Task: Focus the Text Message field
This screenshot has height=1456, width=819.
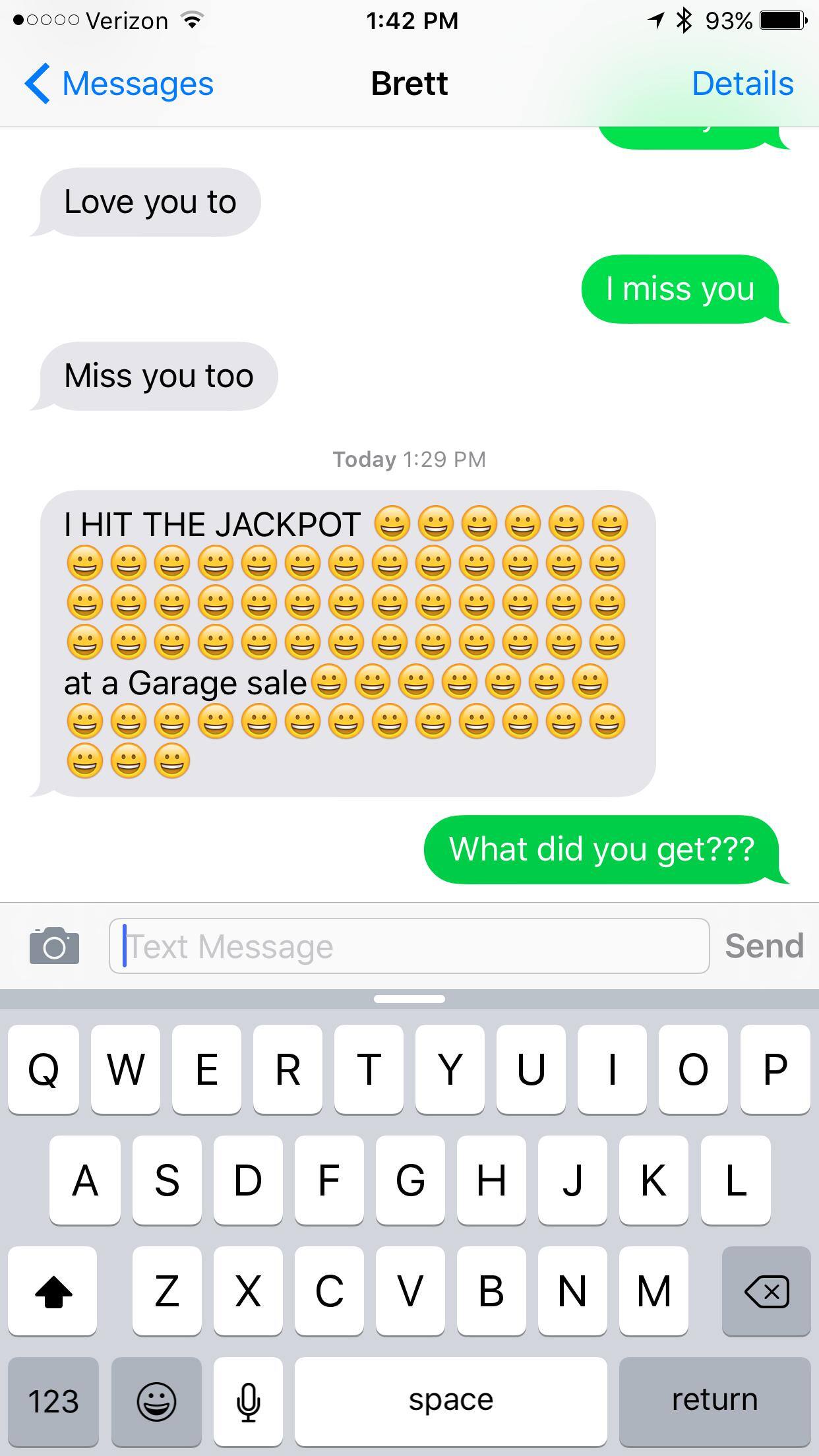Action: (409, 946)
